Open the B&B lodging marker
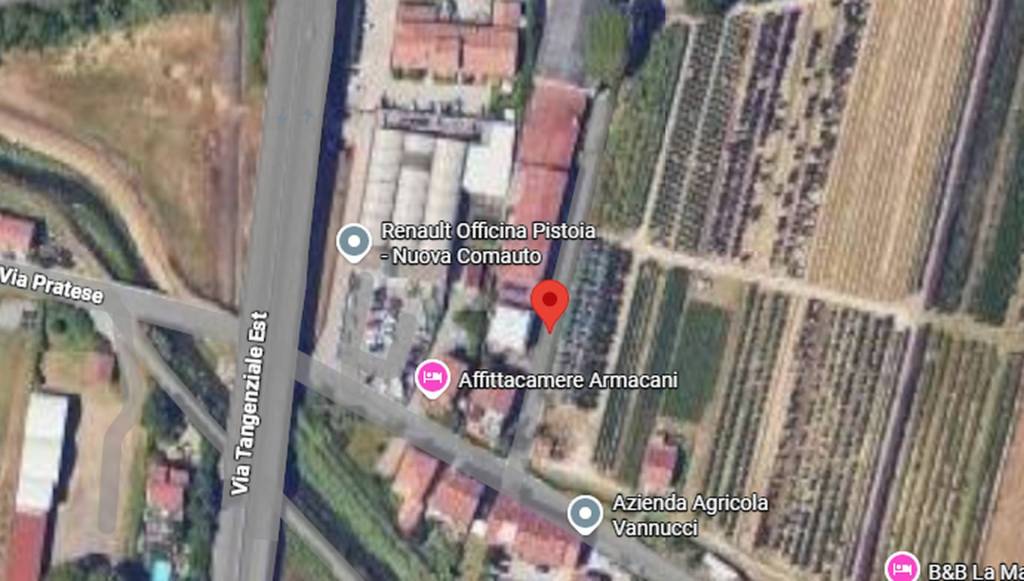Image resolution: width=1024 pixels, height=581 pixels. pos(903,569)
